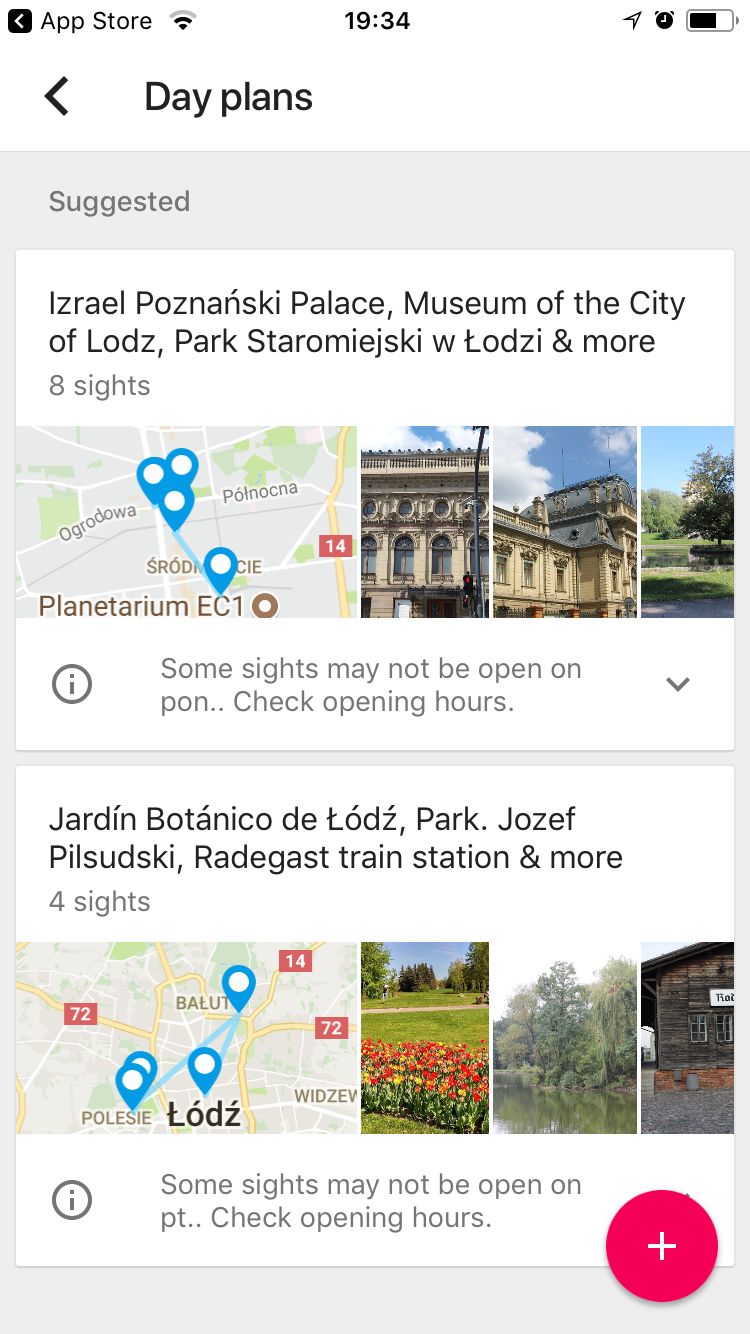Screen dimensions: 750x1334
Task: Create a new day plan
Action: (661, 1245)
